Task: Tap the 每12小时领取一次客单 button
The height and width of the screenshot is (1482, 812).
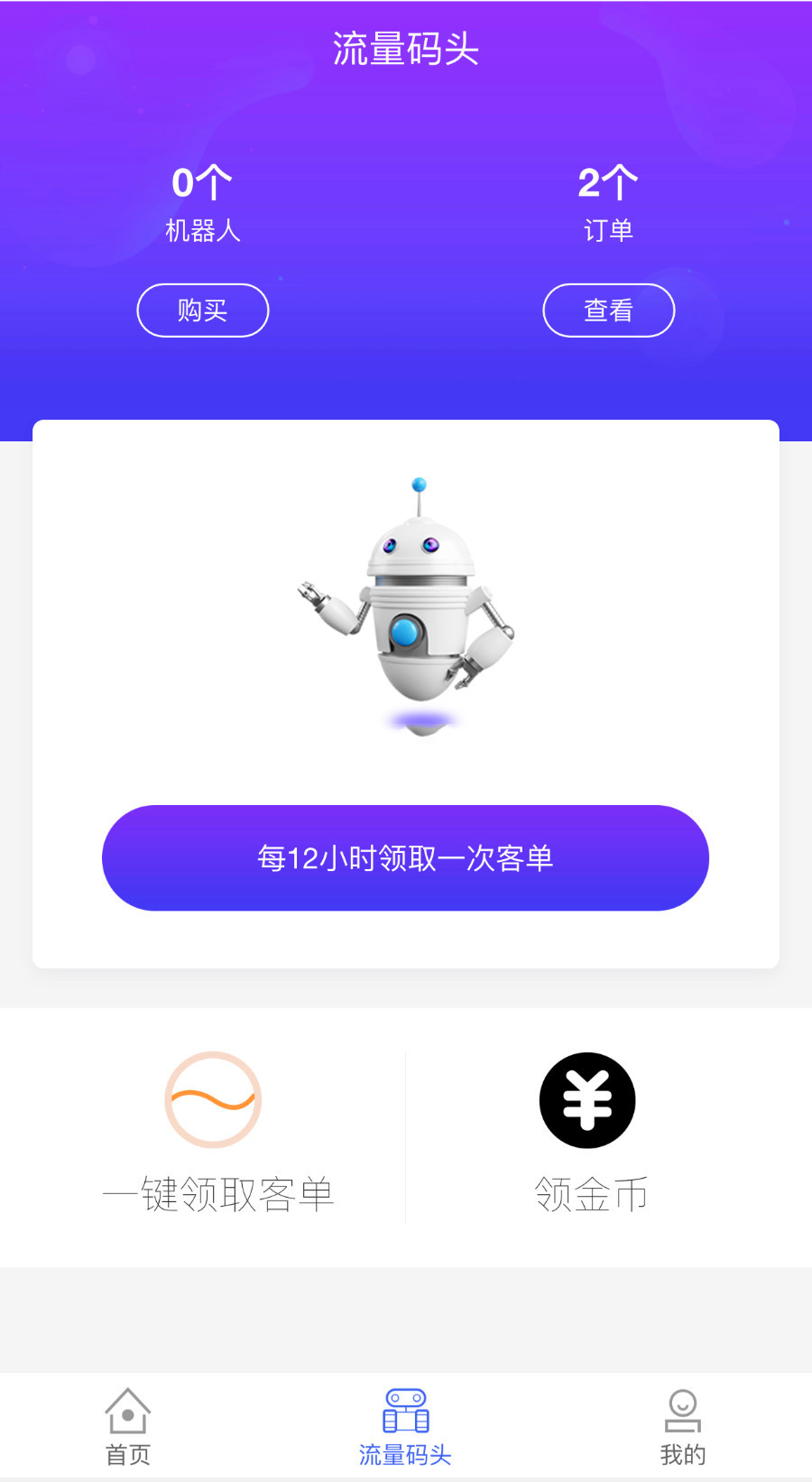Action: point(405,857)
